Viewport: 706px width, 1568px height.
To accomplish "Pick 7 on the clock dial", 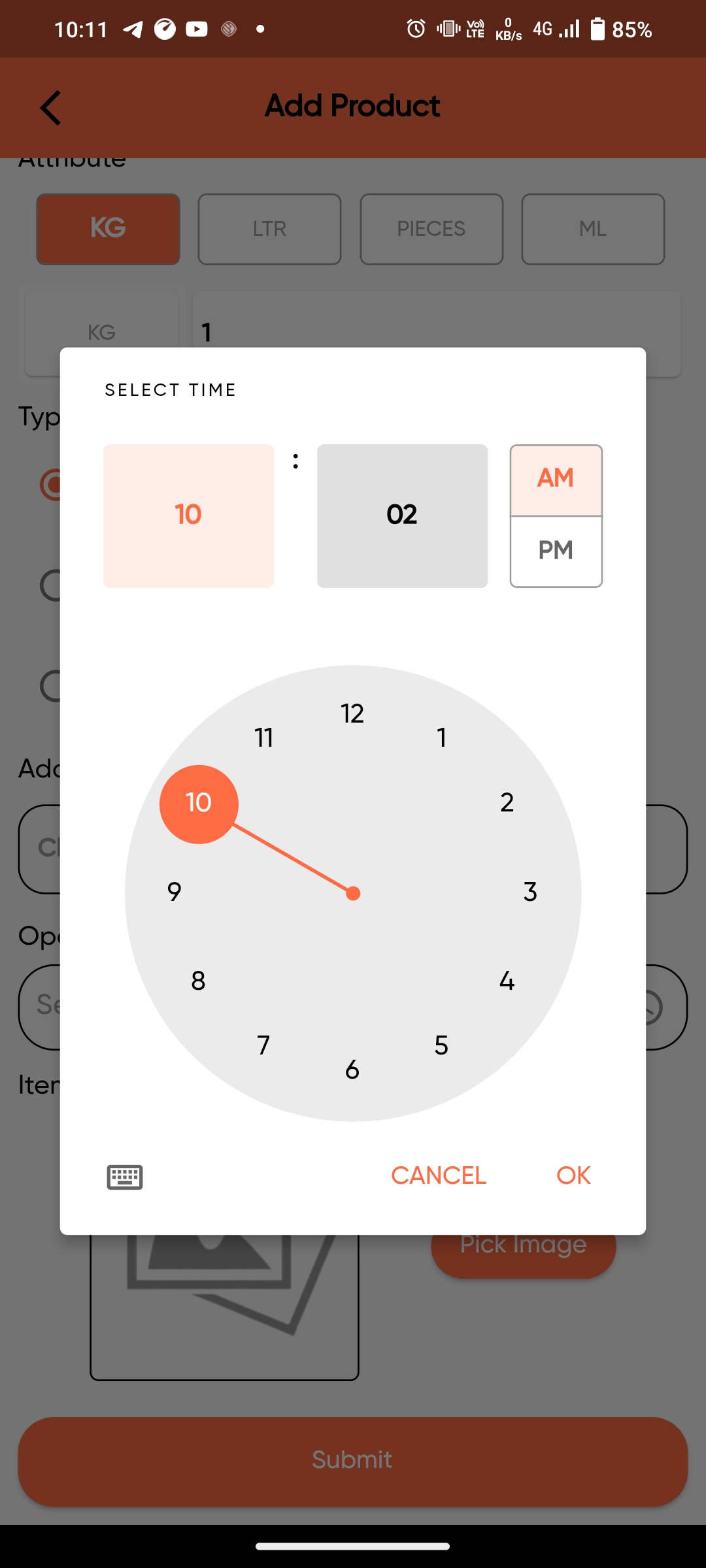I will click(x=263, y=1045).
